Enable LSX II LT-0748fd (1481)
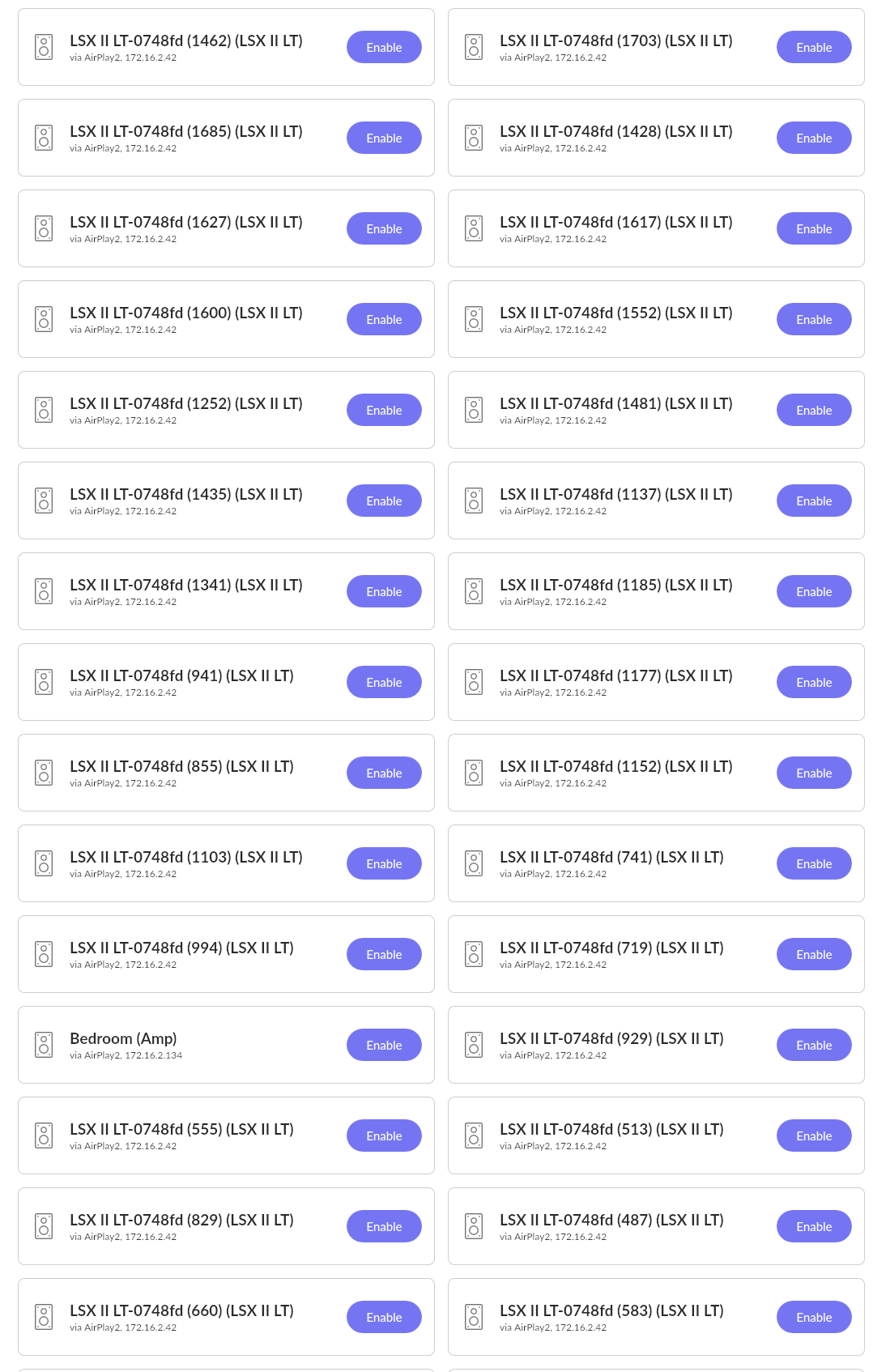The width and height of the screenshot is (873, 1372). [x=814, y=410]
